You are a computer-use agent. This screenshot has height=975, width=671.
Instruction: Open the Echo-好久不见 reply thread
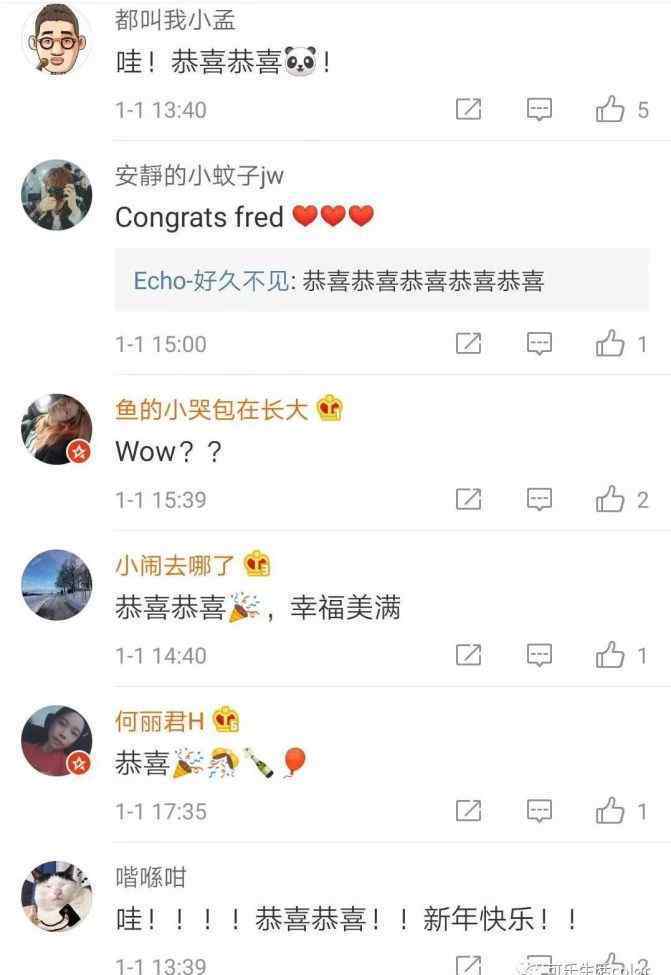[x=340, y=281]
